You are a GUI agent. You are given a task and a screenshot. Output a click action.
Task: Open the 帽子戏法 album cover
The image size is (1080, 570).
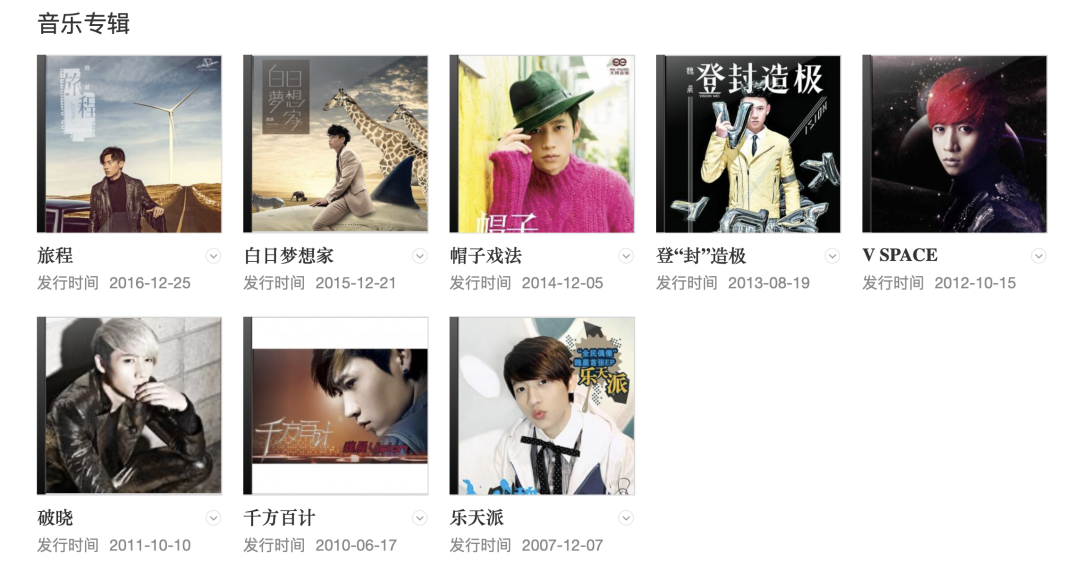point(542,144)
